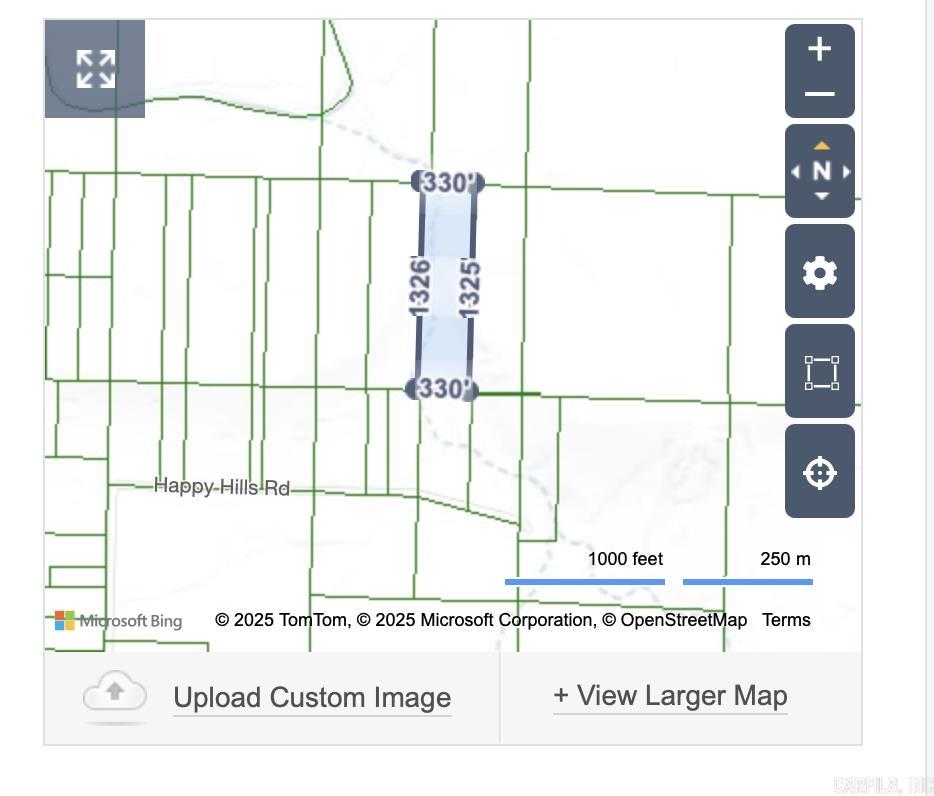Open View Larger Map

pyautogui.click(x=670, y=695)
